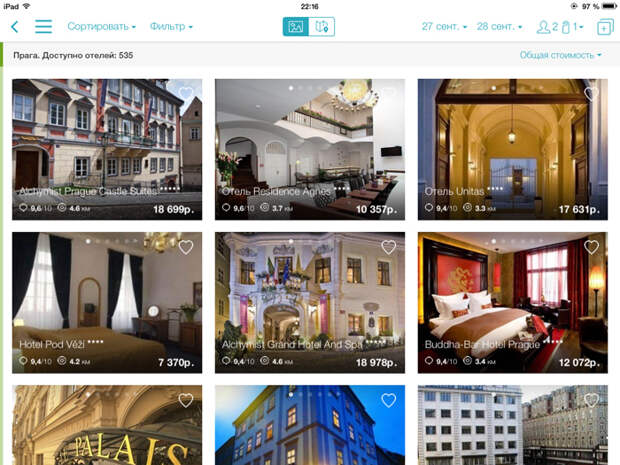Favorite Hotel Pod Věží

(186, 247)
